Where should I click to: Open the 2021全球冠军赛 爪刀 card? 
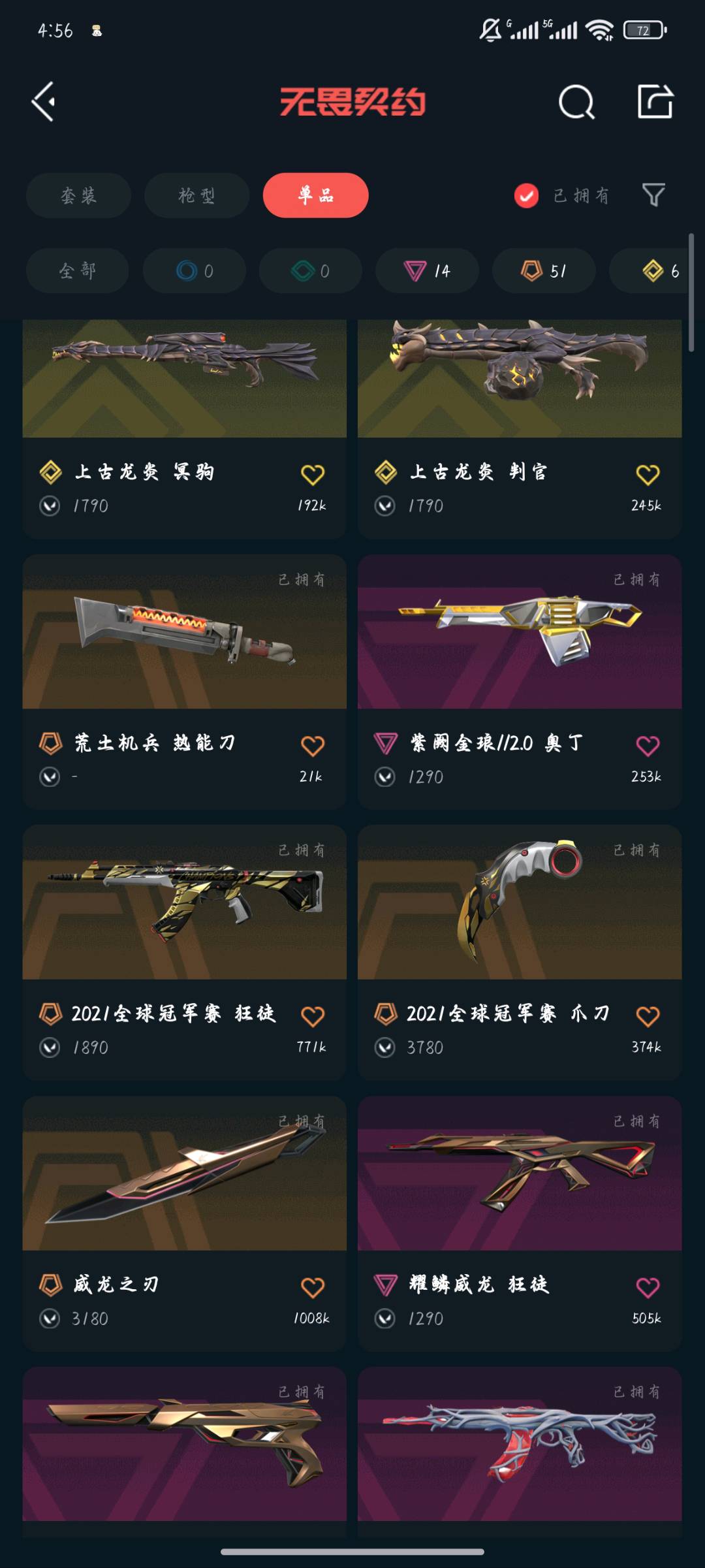(520, 952)
